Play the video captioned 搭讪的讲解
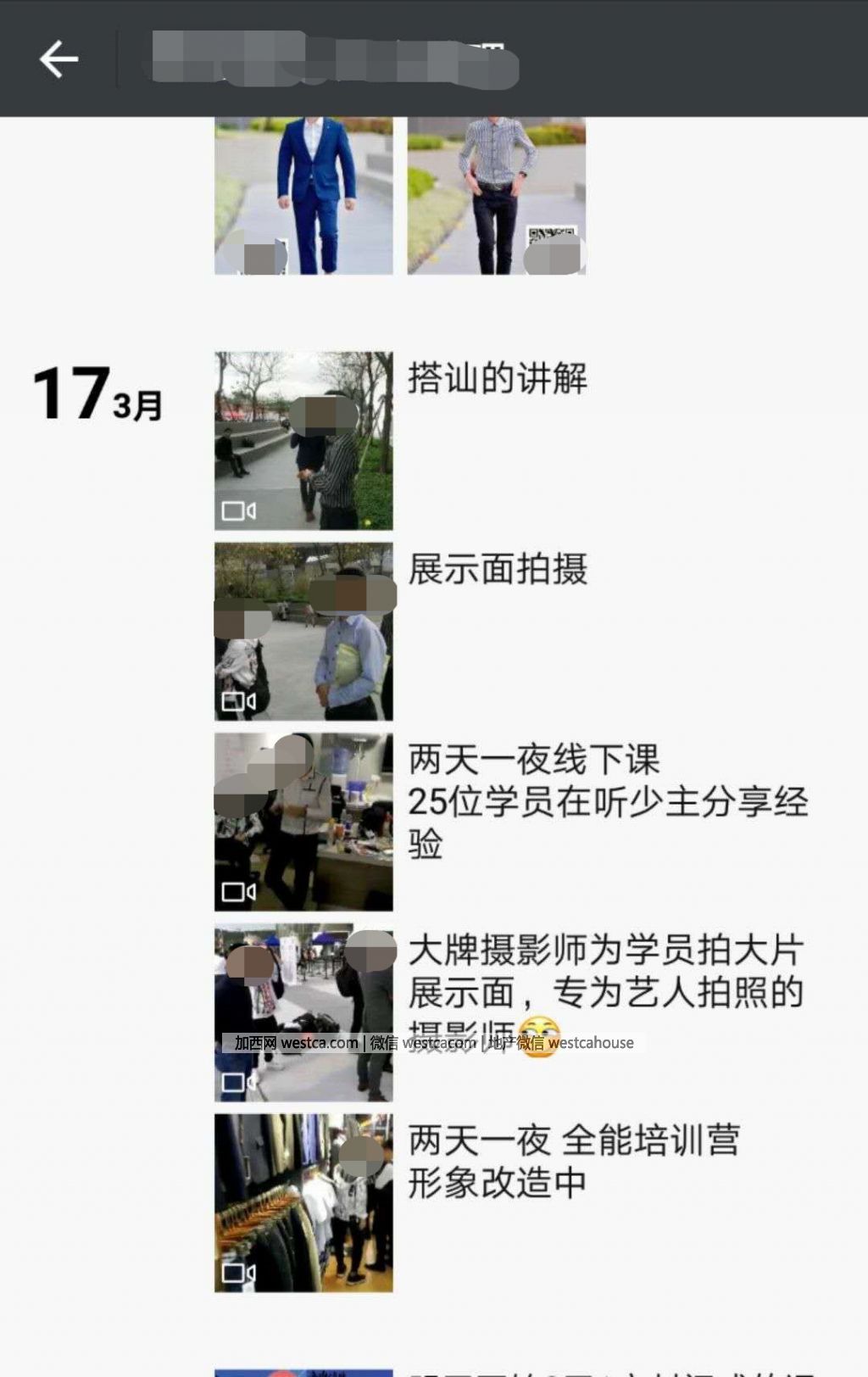This screenshot has height=1377, width=868. pos(303,441)
